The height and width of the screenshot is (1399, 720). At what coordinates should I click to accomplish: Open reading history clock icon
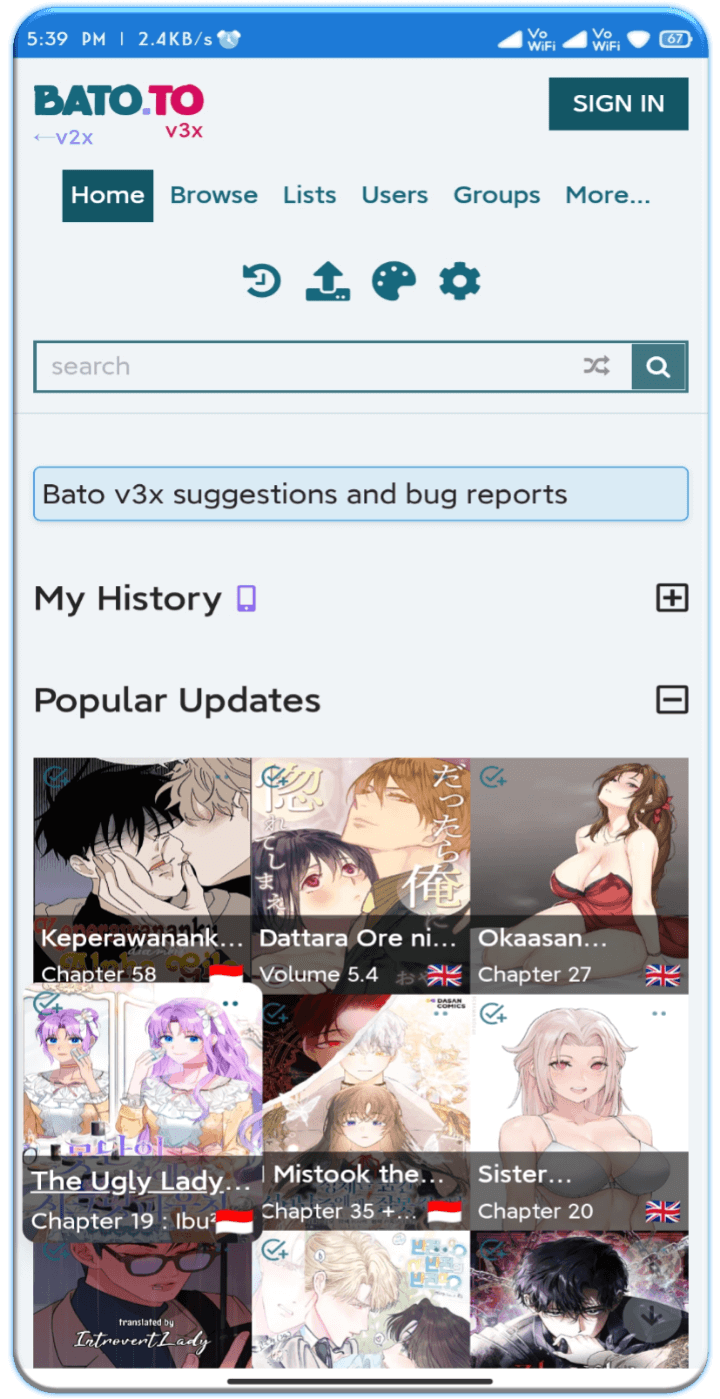(x=262, y=282)
